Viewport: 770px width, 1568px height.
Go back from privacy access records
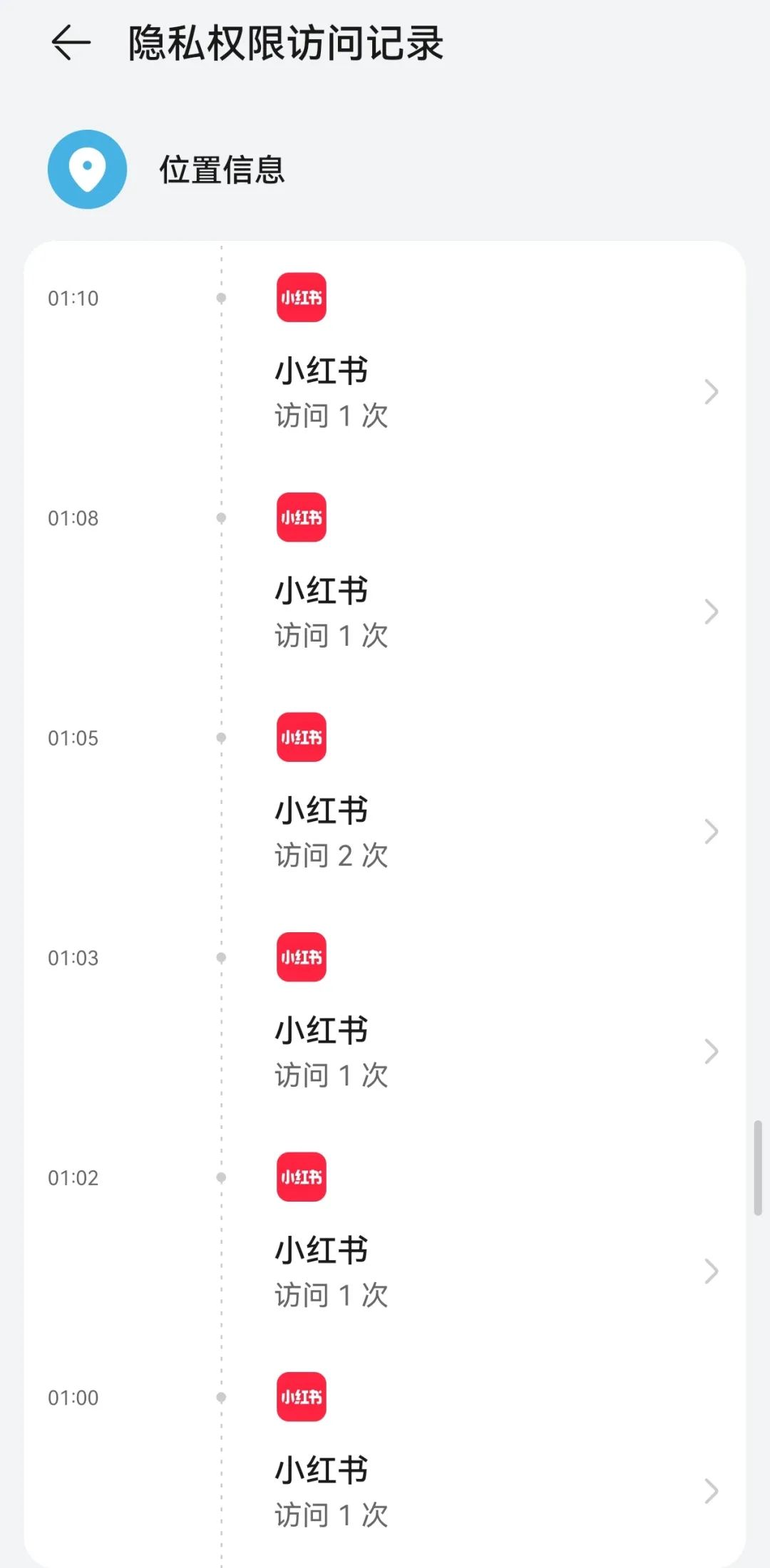(71, 43)
